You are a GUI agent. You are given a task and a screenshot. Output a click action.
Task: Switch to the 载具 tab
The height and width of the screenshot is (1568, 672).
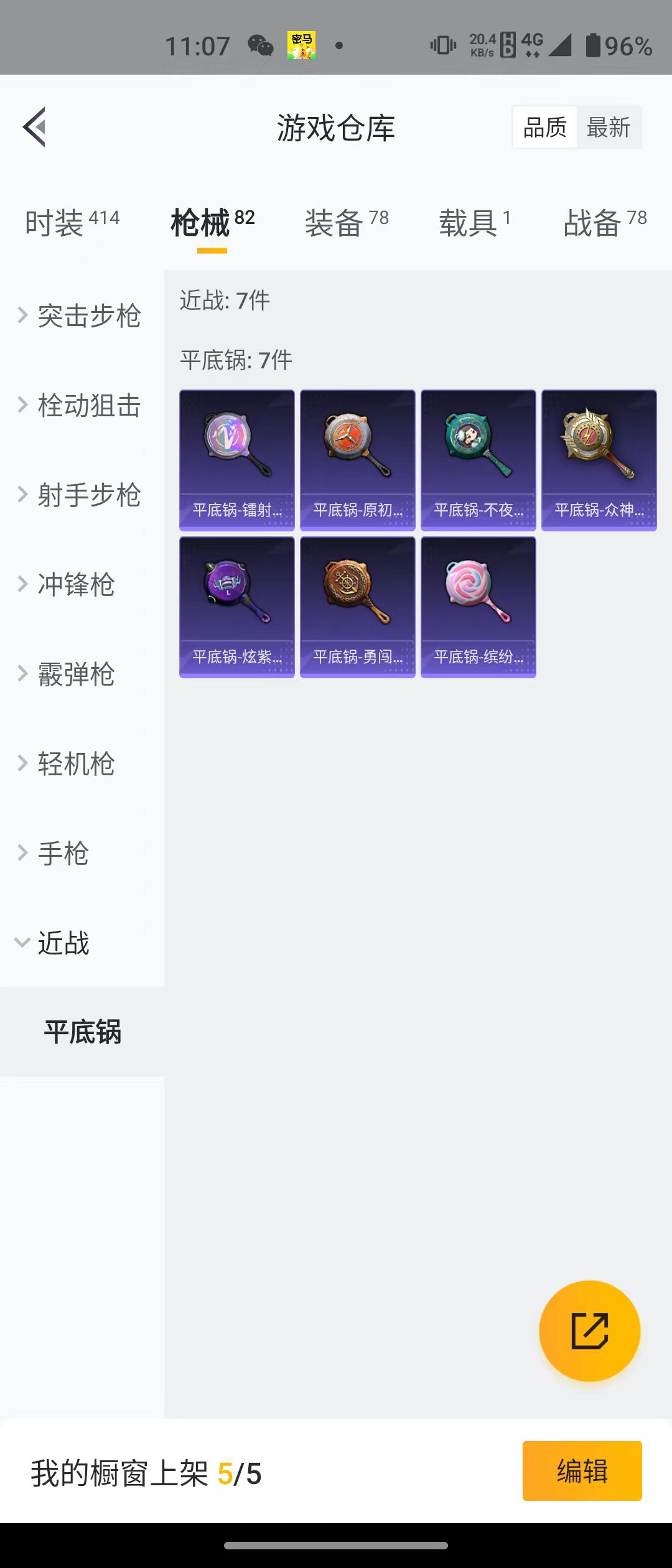[475, 222]
